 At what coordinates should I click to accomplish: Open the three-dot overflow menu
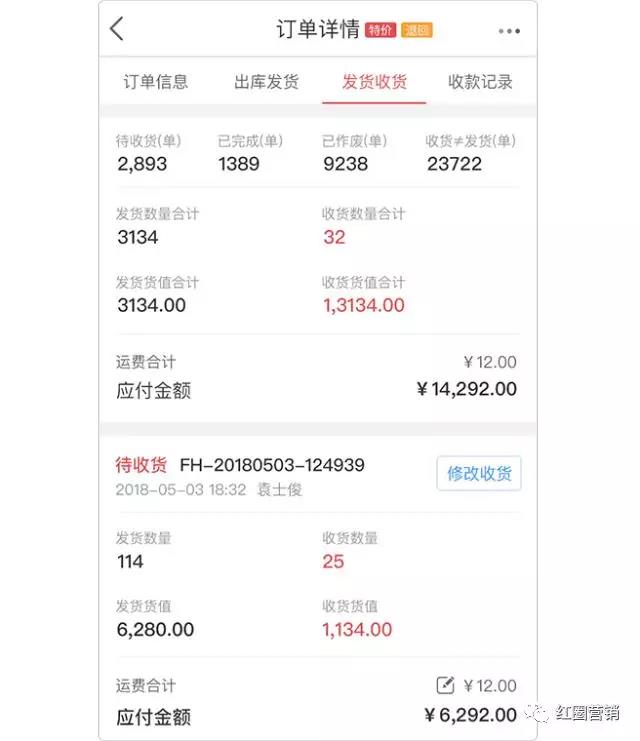tap(509, 30)
